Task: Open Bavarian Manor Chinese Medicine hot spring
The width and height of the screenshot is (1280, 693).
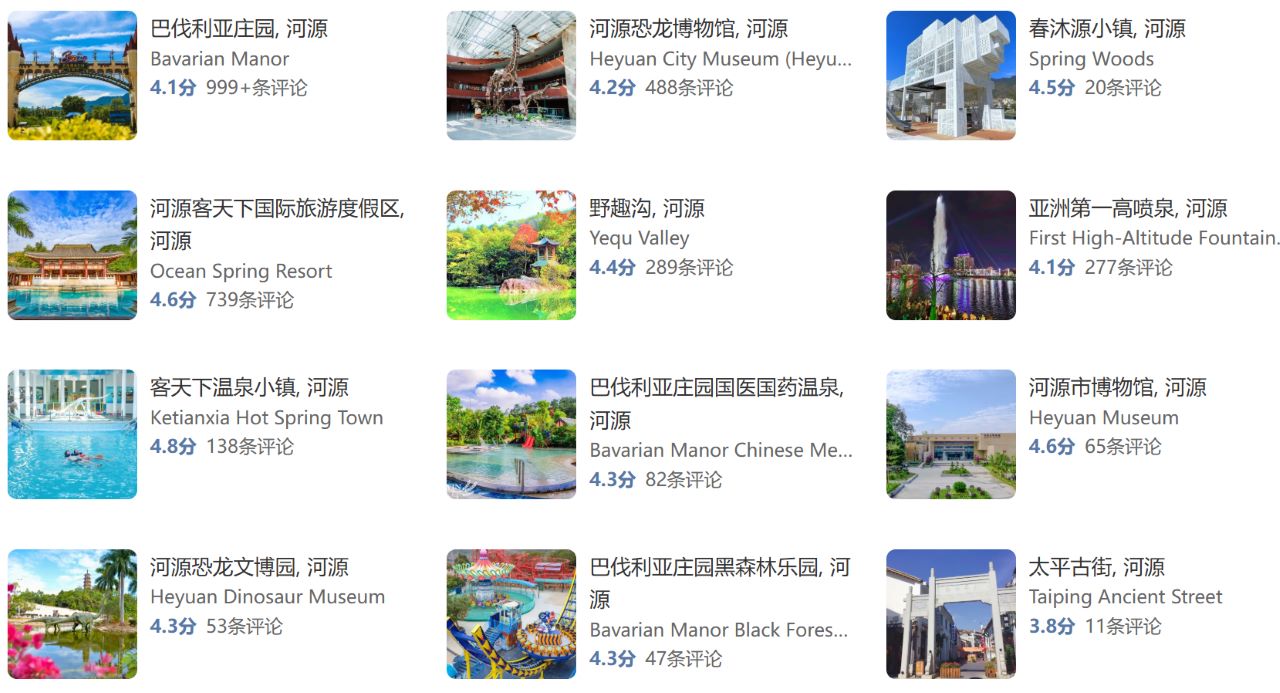Action: [716, 388]
